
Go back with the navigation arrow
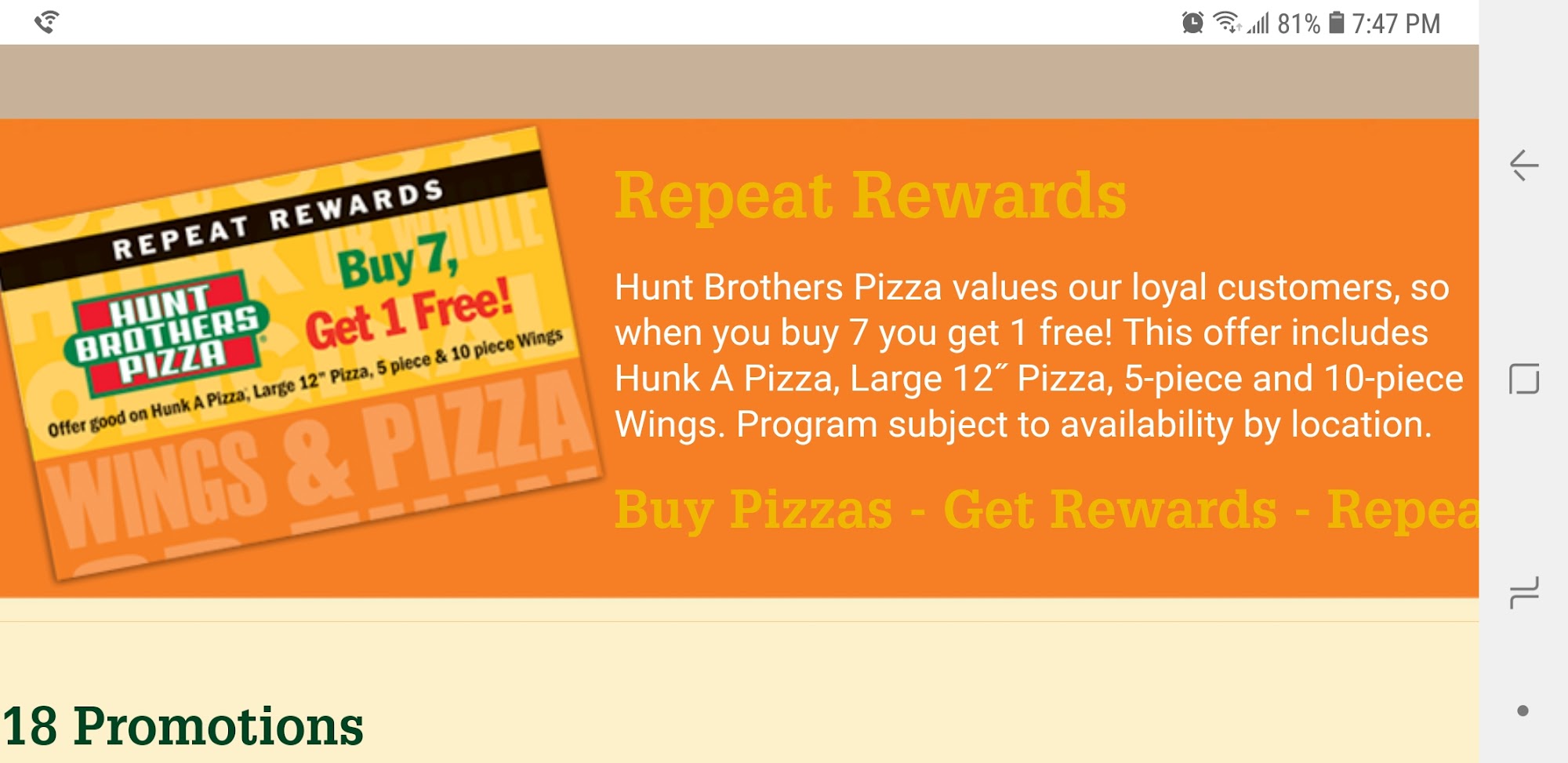(1524, 165)
